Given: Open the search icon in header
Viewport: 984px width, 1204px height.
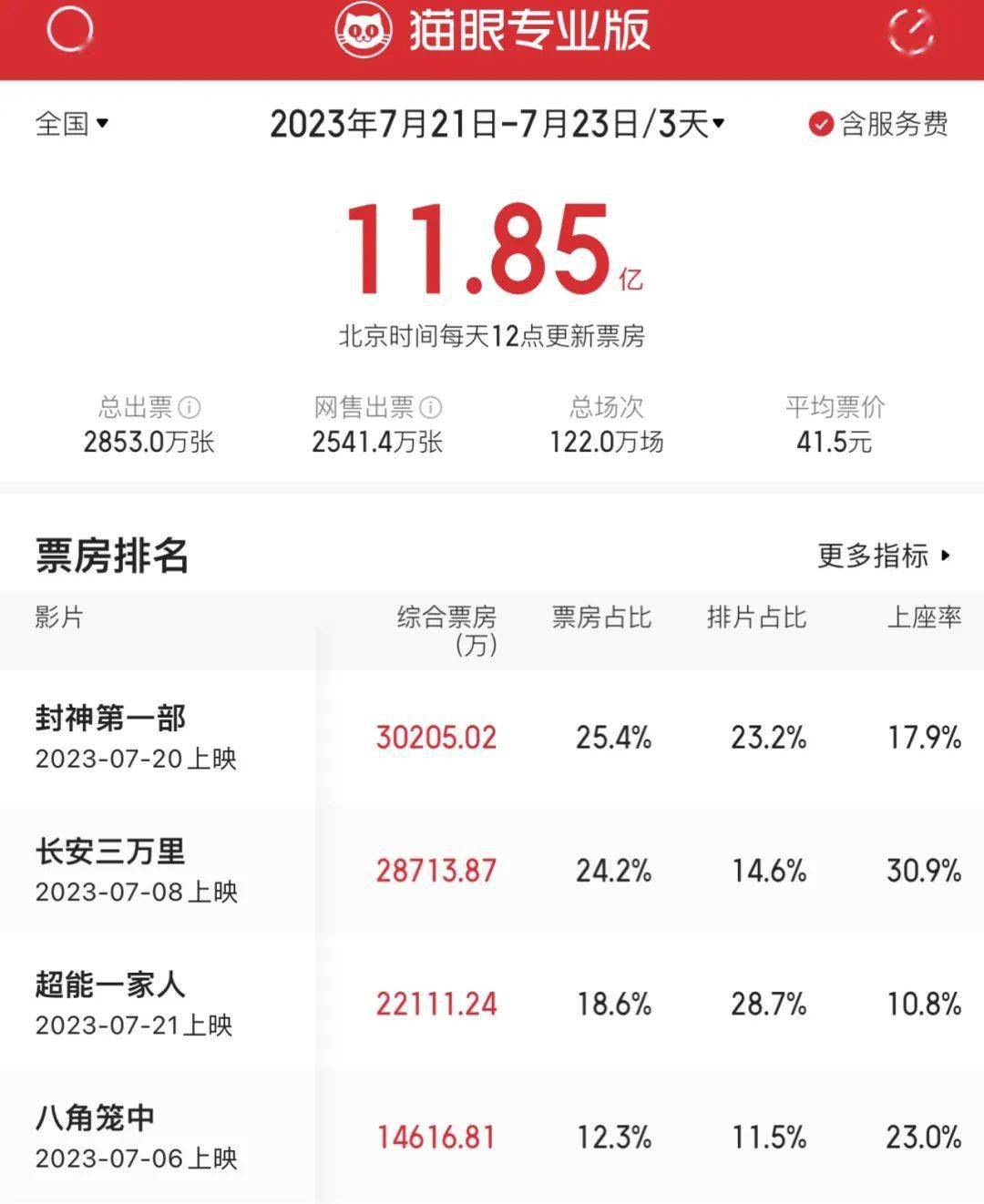Looking at the screenshot, I should tap(69, 30).
